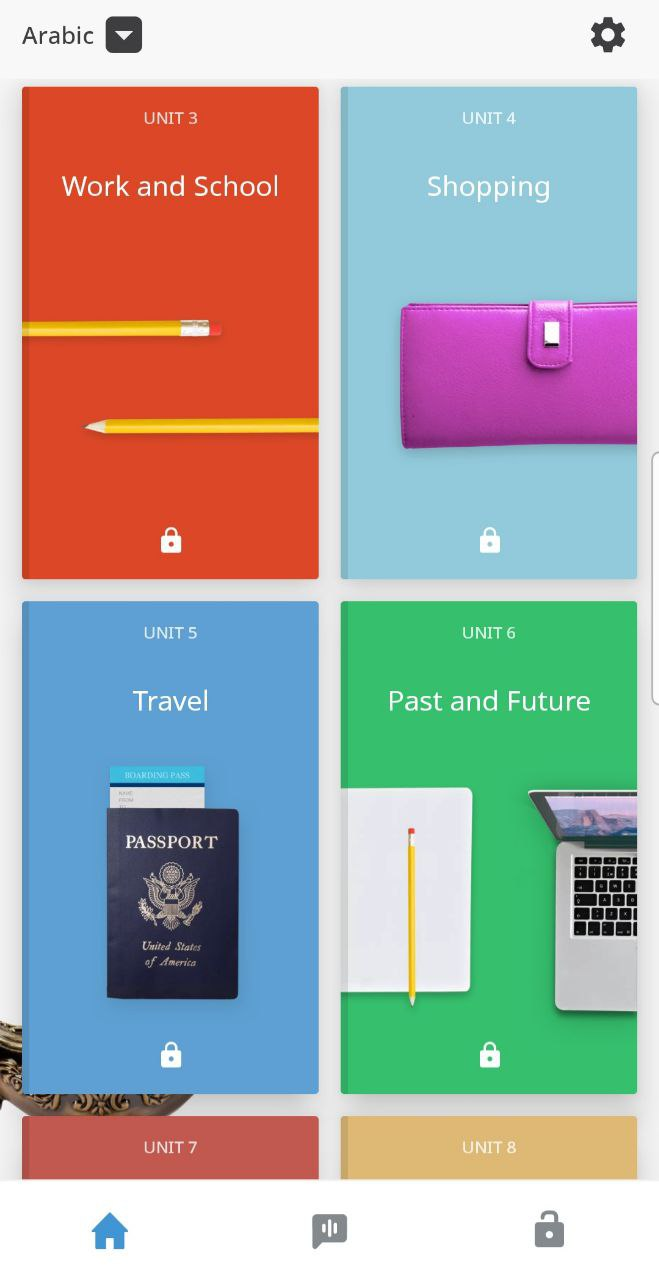Select the Unit 7 card
The image size is (659, 1280).
tap(170, 1148)
